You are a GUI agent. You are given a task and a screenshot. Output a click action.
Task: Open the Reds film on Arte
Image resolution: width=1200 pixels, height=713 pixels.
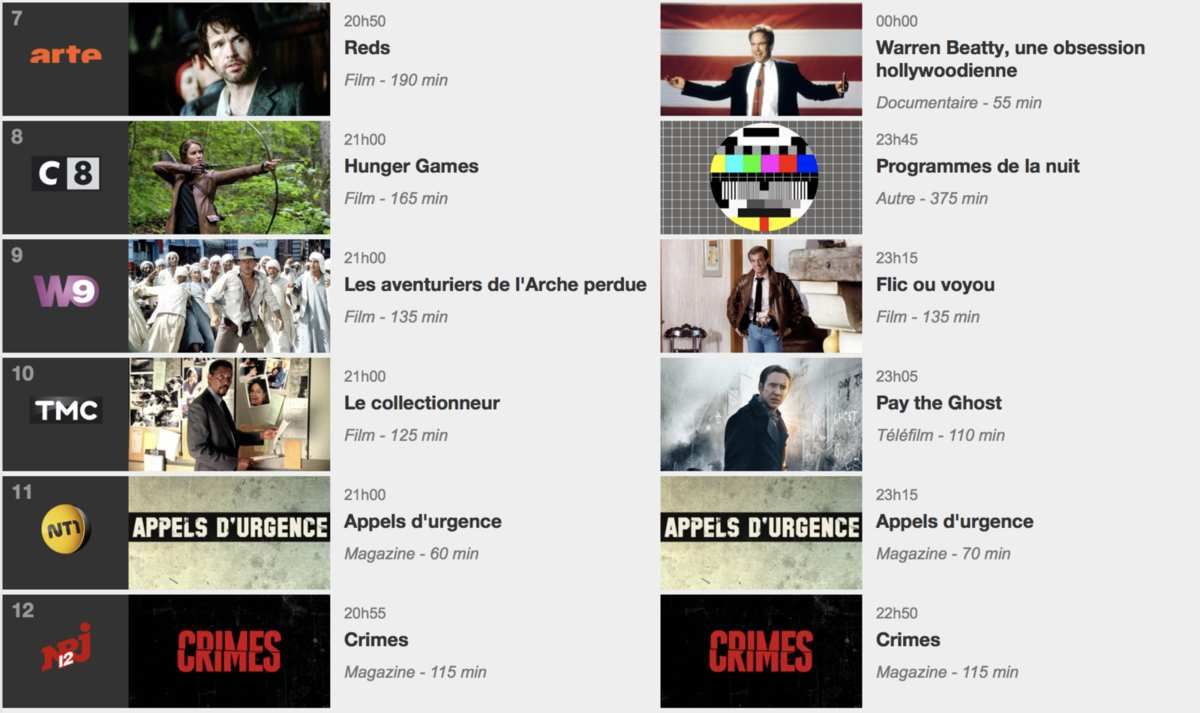(x=367, y=48)
